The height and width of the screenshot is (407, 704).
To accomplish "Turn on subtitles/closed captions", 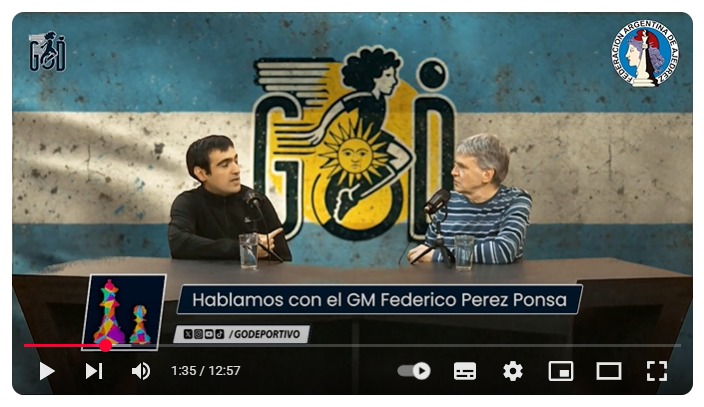I will coord(465,371).
